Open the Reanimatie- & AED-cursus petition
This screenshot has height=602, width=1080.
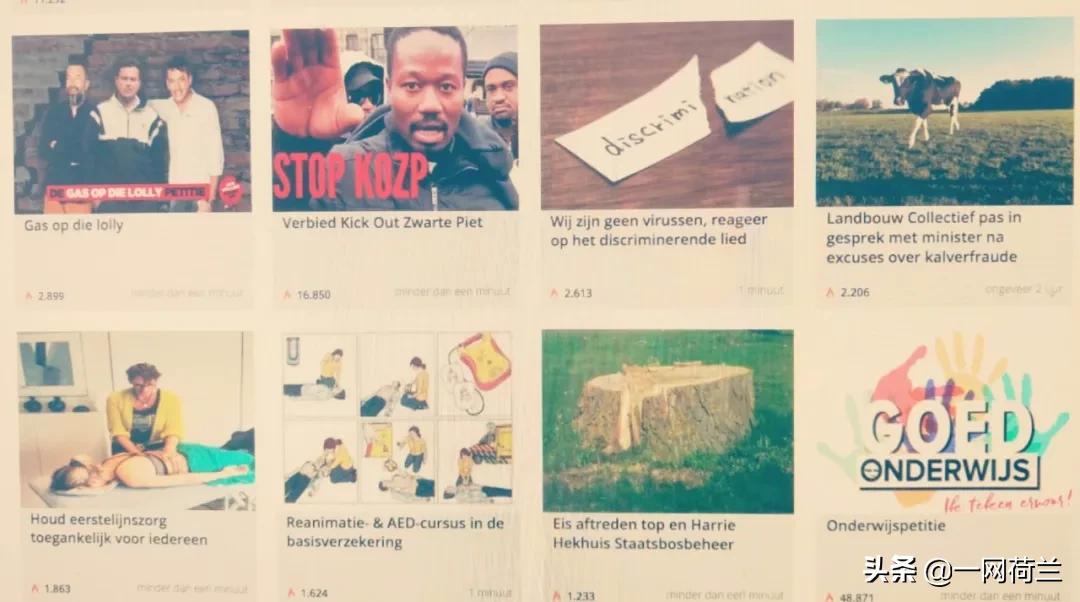tap(394, 532)
